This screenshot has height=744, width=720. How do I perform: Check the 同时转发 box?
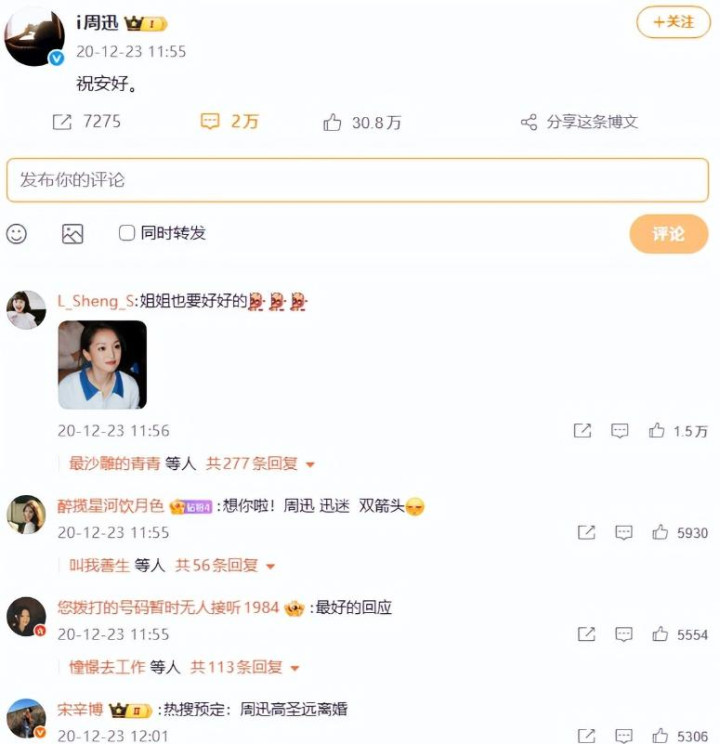tap(127, 233)
